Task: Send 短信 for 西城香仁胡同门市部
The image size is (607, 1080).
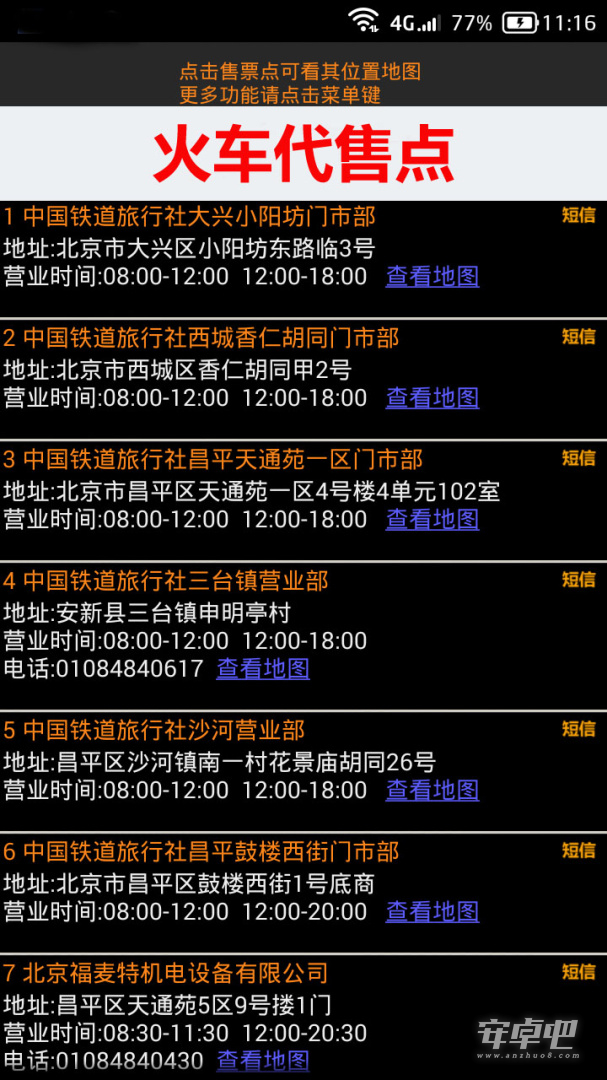Action: [578, 337]
